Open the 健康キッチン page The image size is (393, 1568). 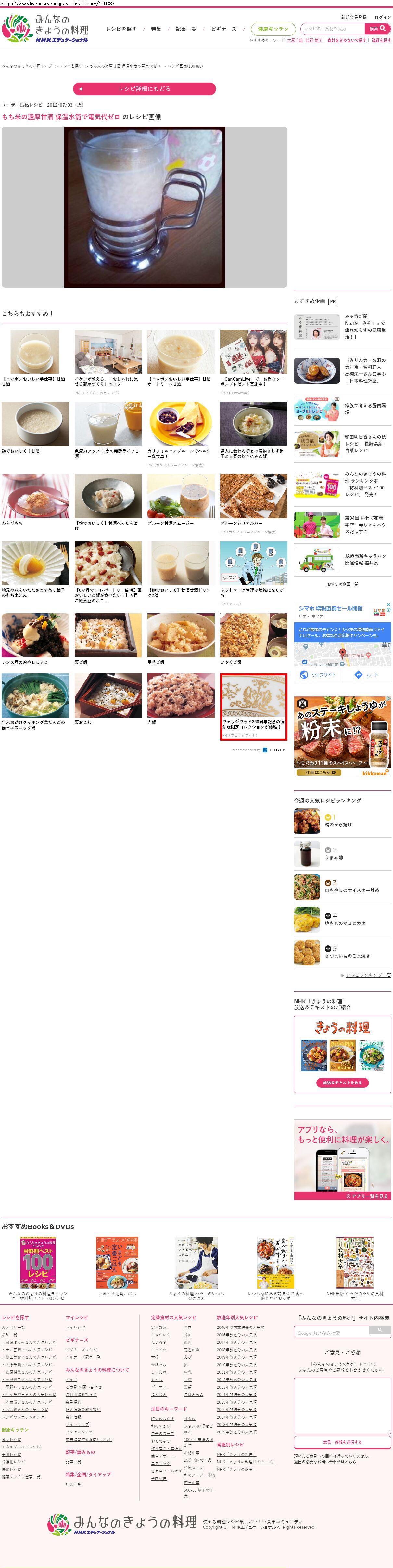273,29
